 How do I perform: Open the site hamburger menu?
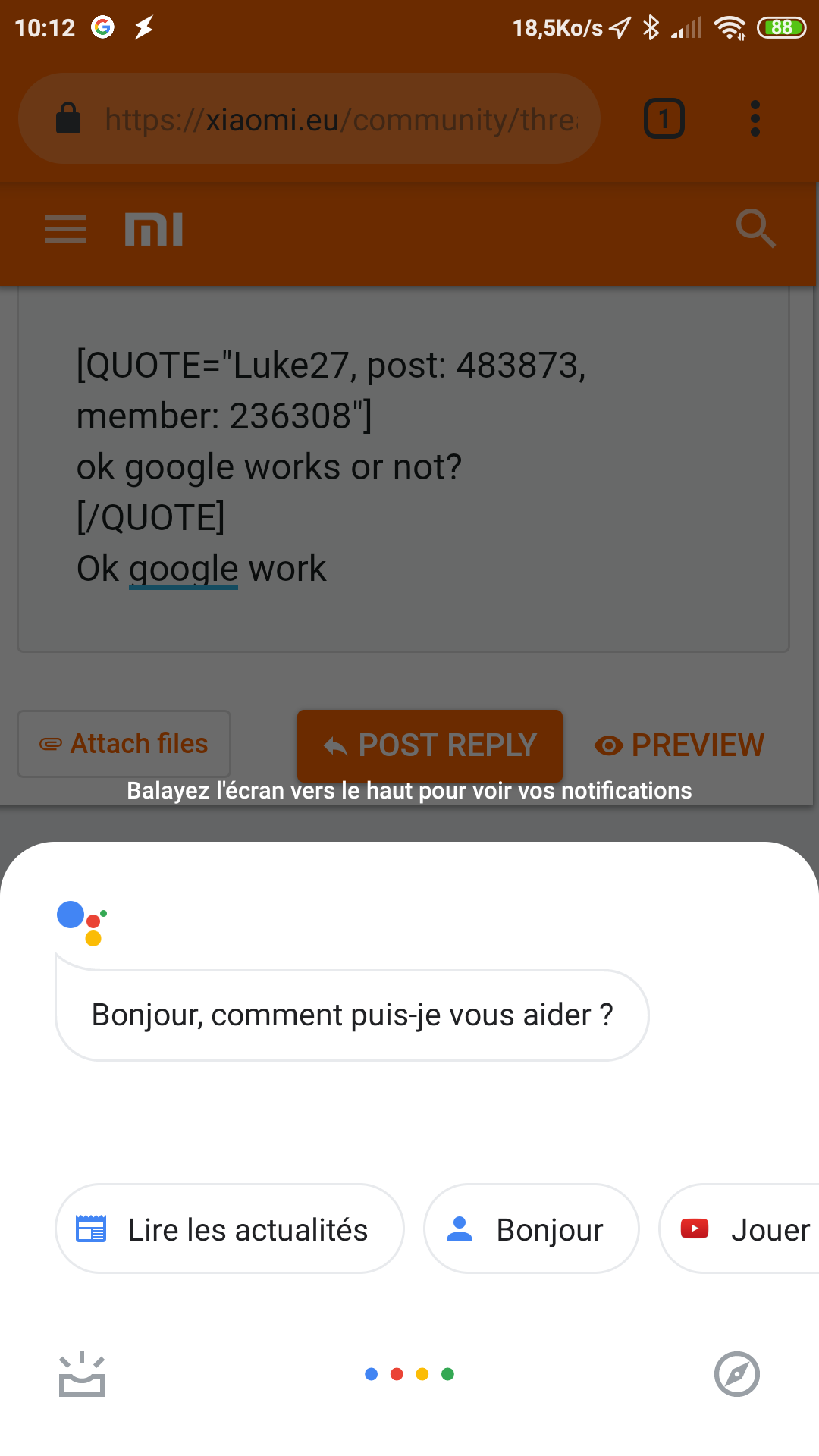click(65, 229)
